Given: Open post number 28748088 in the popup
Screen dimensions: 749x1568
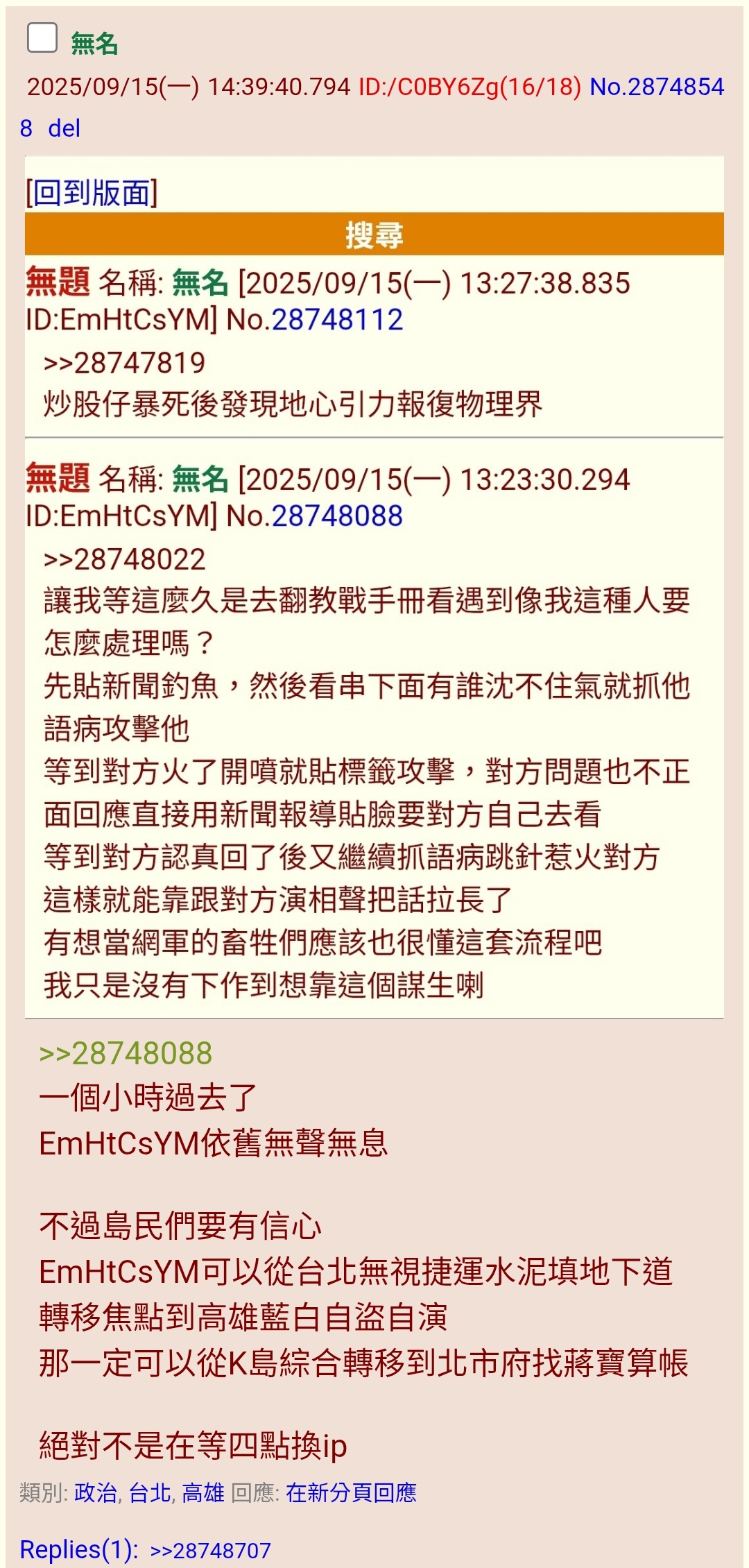Looking at the screenshot, I should pyautogui.click(x=337, y=516).
